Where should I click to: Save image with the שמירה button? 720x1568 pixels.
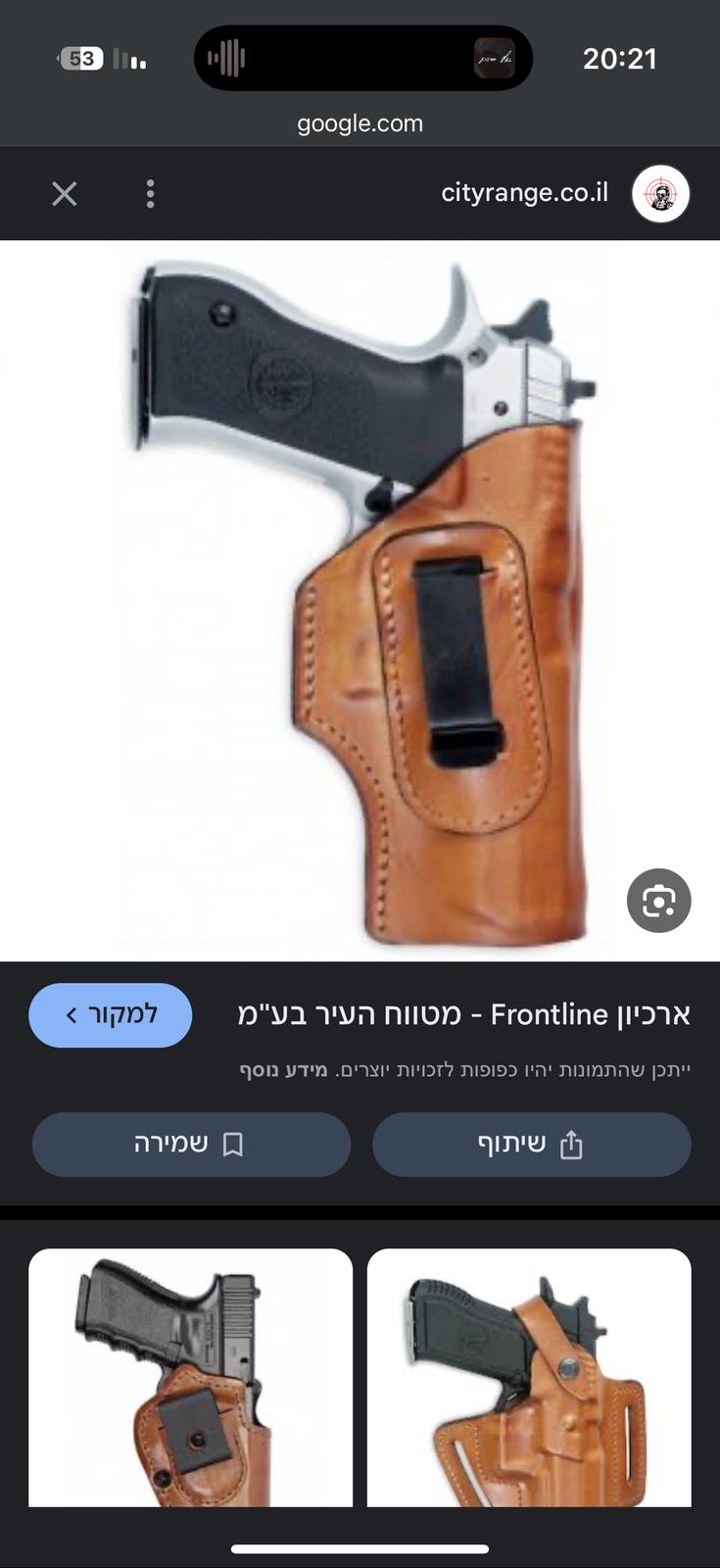pos(191,1144)
